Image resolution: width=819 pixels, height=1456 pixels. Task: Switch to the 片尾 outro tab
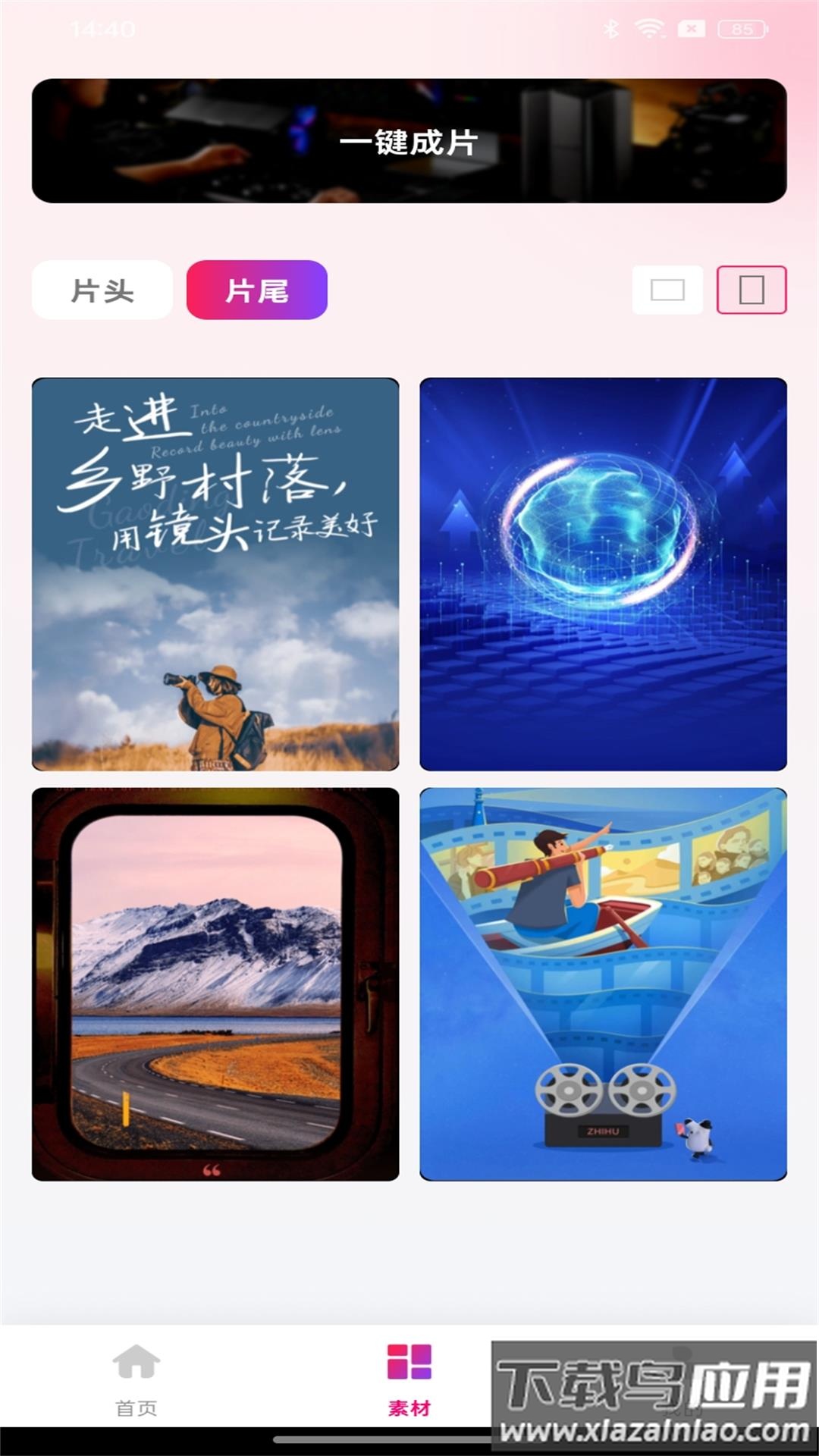click(256, 289)
